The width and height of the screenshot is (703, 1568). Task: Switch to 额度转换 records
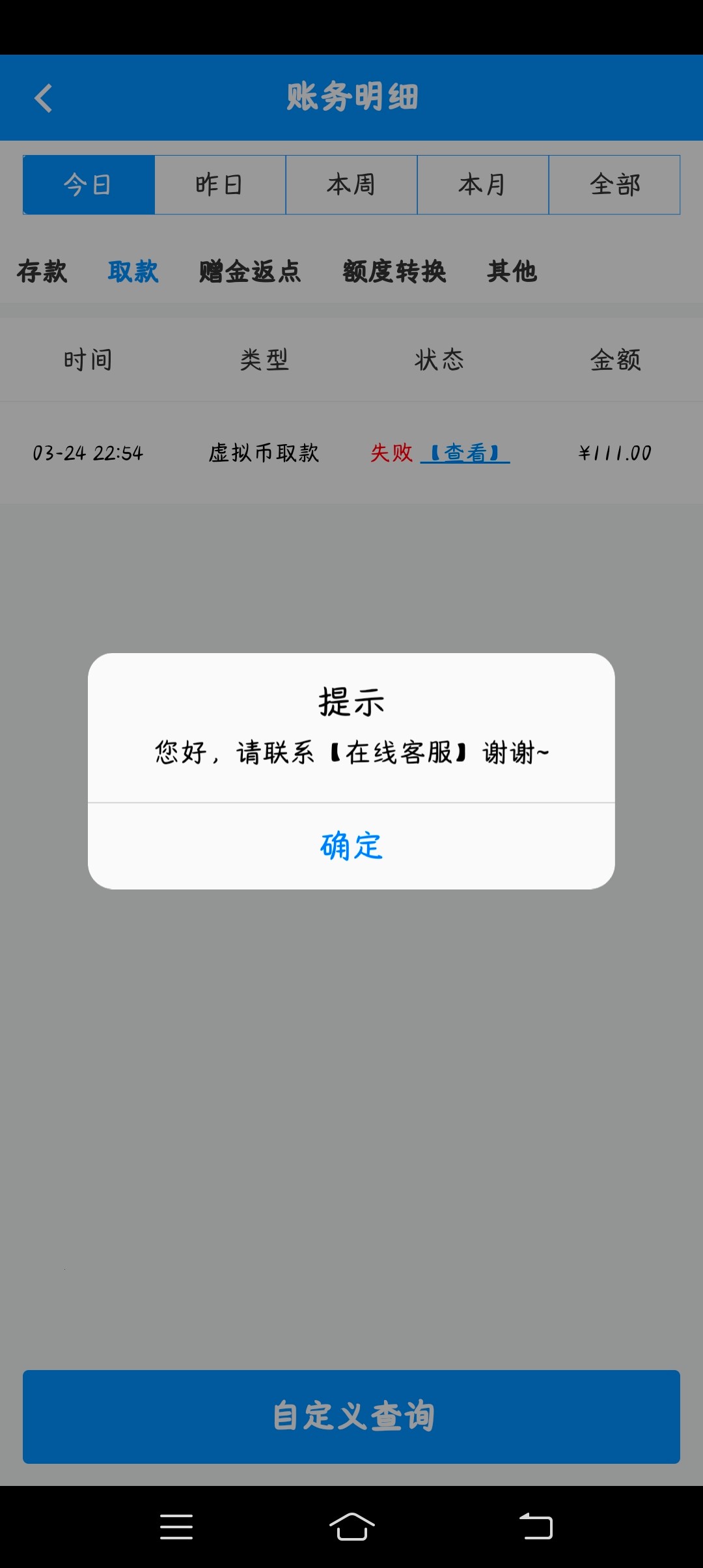click(394, 272)
